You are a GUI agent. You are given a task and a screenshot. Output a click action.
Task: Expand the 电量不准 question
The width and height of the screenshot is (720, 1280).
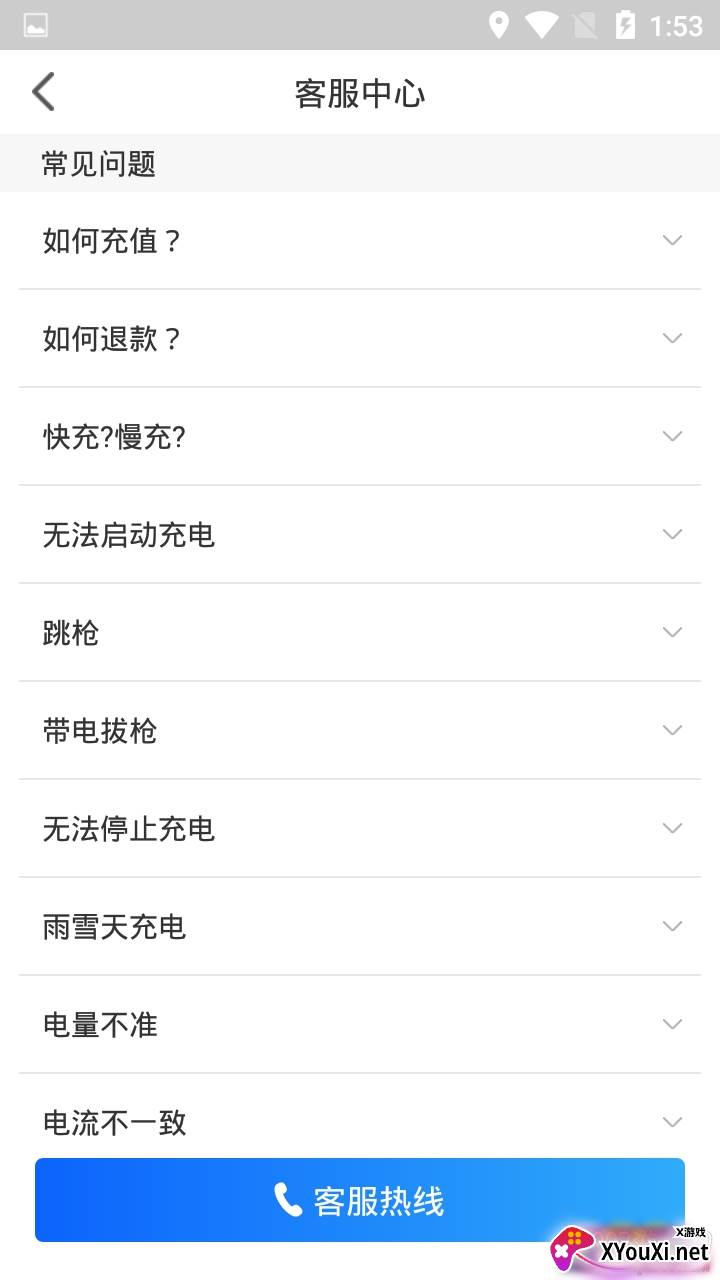[x=360, y=1025]
